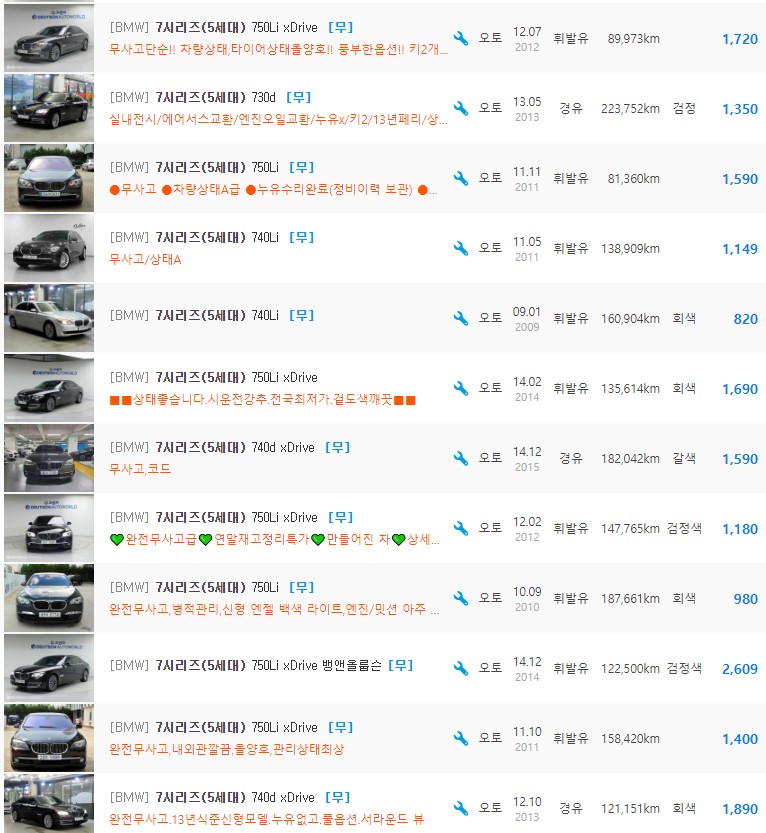Select the wrench icon beside the 730d listing
Screen dimensions: 766x833
(460, 108)
